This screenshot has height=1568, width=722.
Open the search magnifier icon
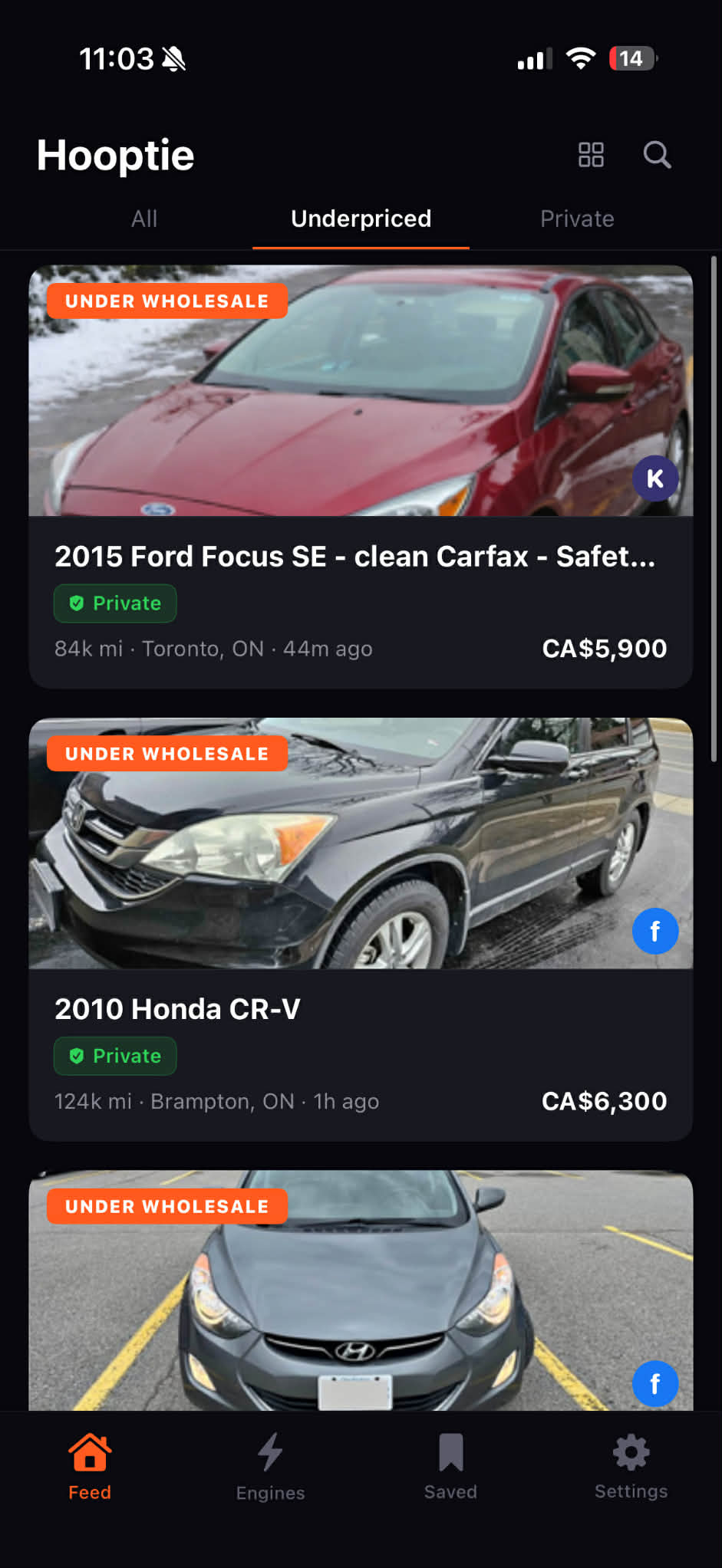pos(657,155)
